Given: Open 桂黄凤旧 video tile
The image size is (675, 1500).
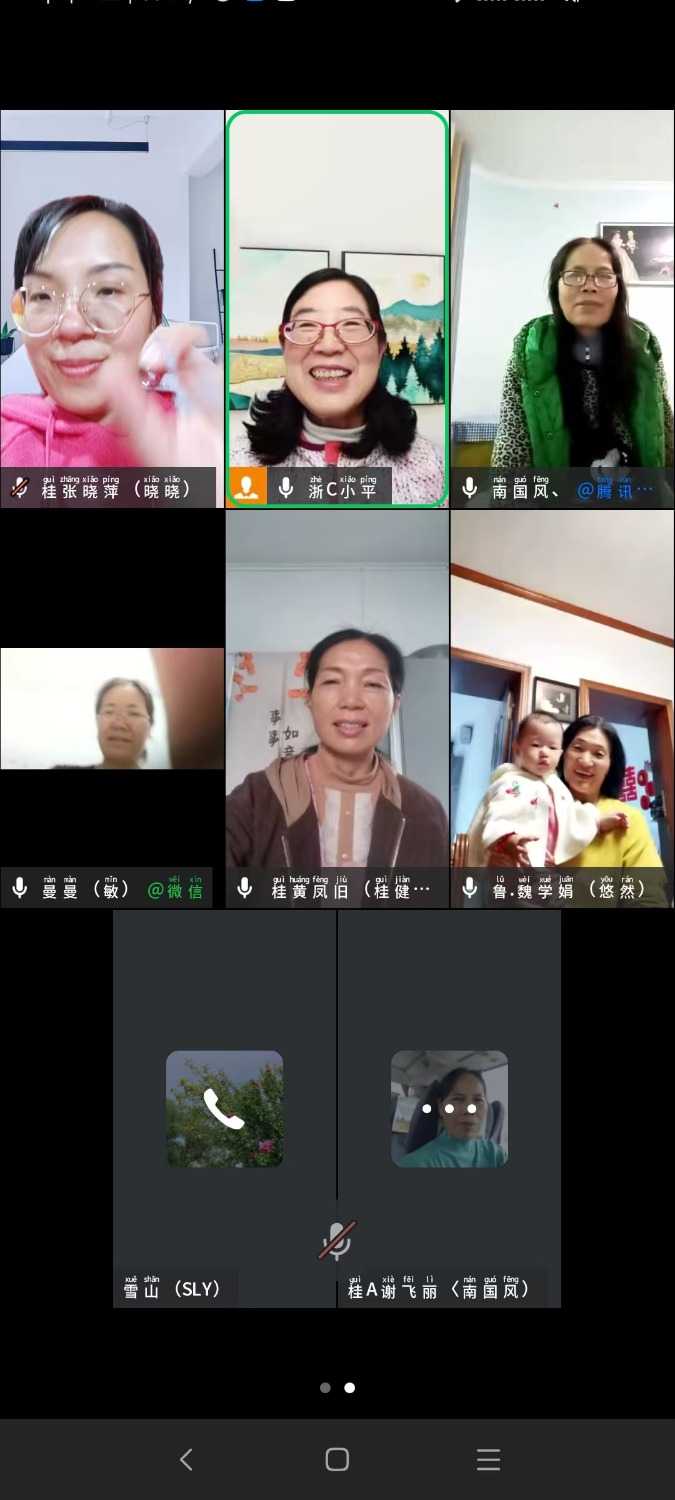Looking at the screenshot, I should [x=337, y=700].
